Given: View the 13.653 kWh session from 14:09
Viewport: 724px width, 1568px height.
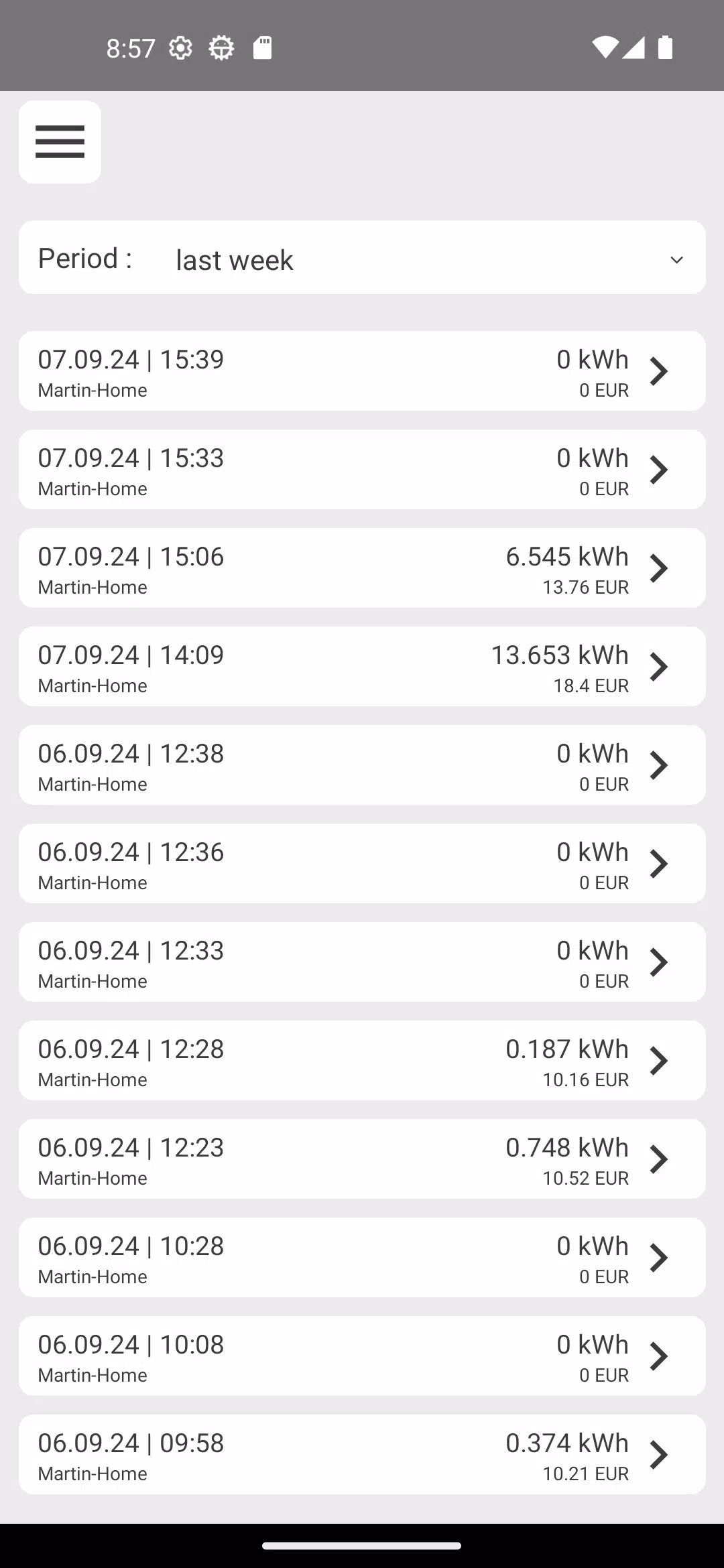Looking at the screenshot, I should 362,666.
